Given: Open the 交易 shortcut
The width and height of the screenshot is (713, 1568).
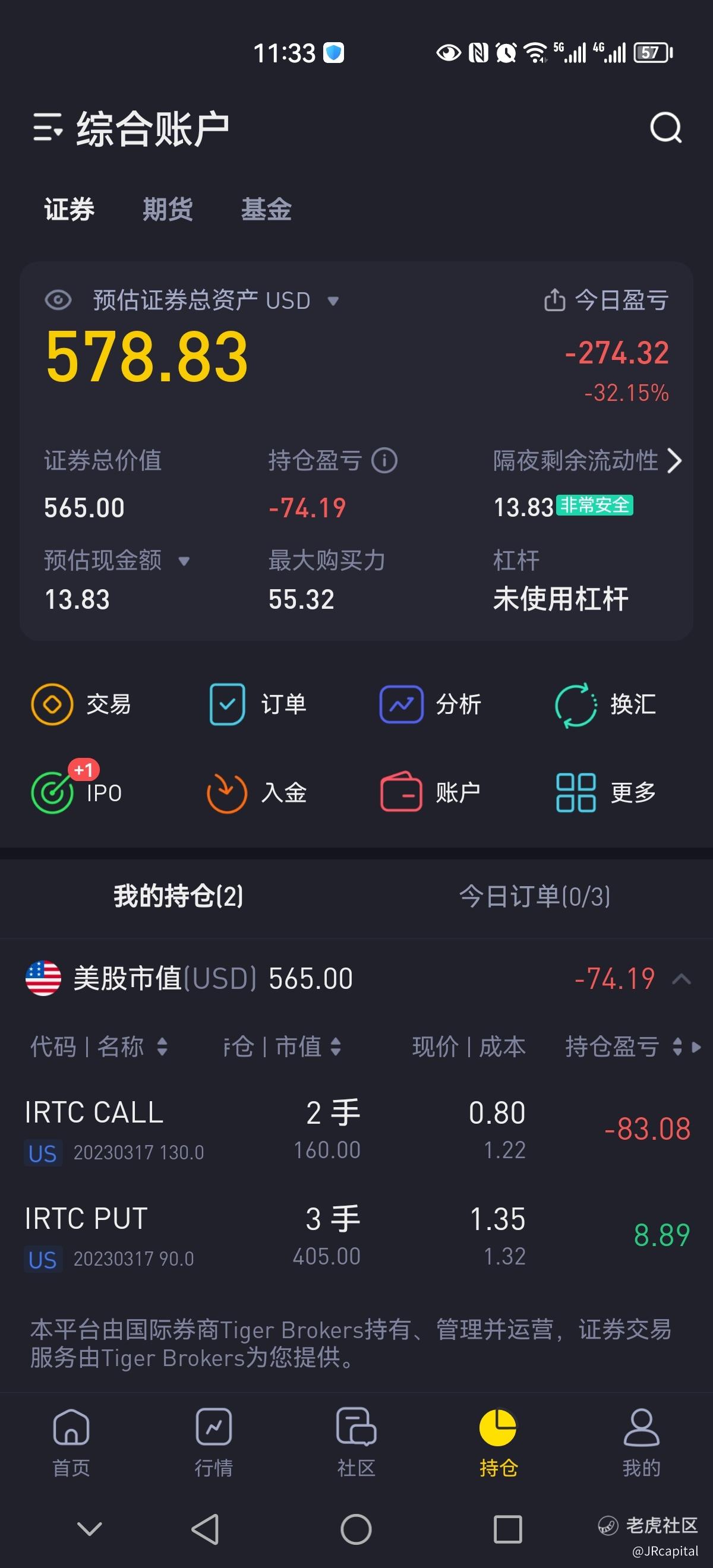Looking at the screenshot, I should 81,704.
